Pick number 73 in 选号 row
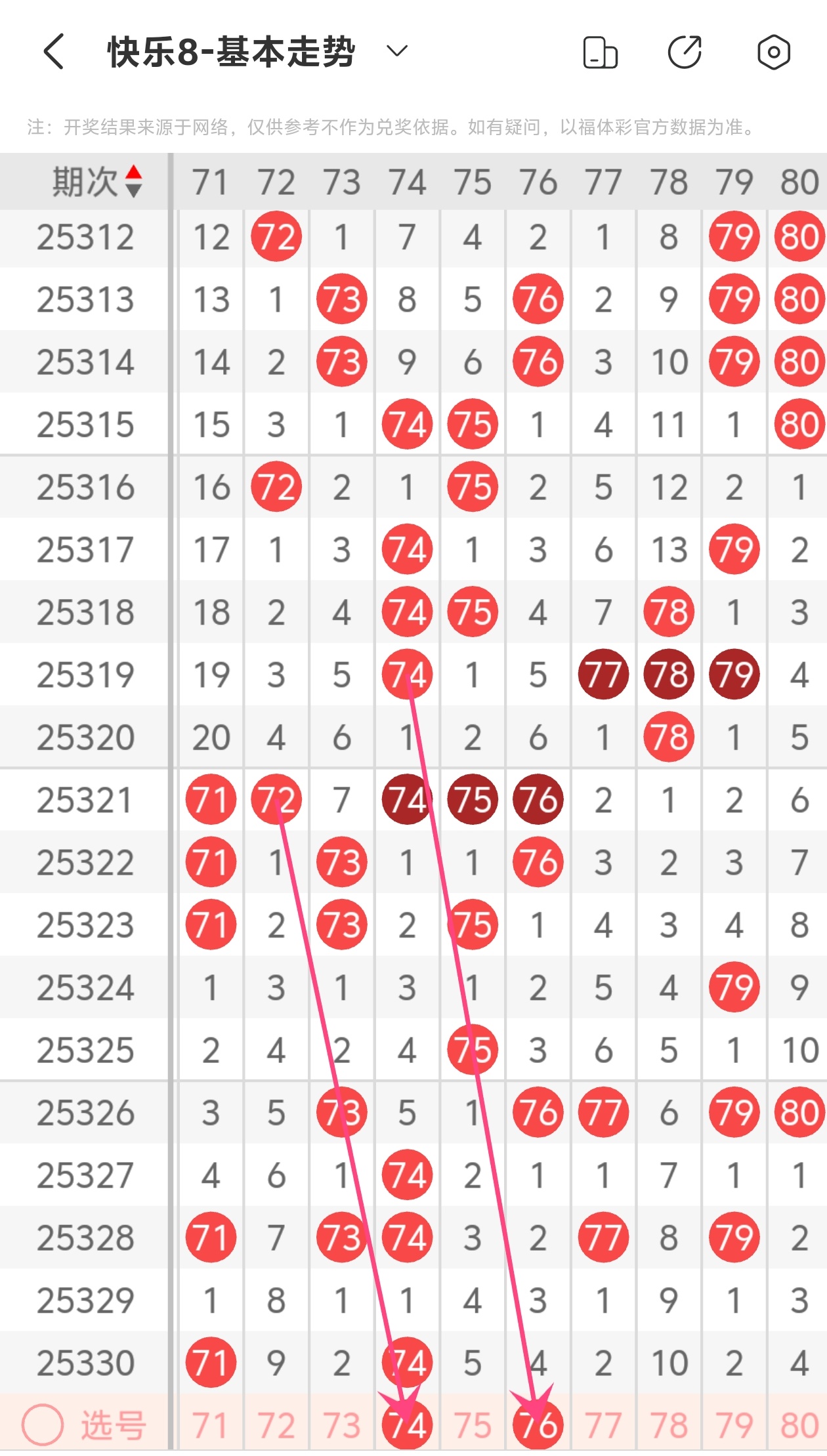Screen dimensions: 827x1456 click(x=341, y=1425)
